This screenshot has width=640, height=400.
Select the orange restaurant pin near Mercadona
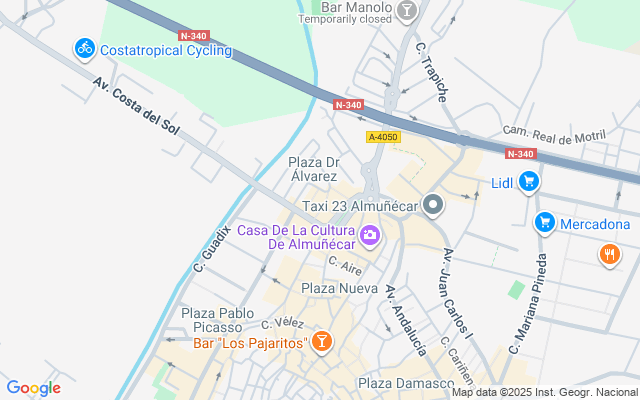click(x=609, y=255)
